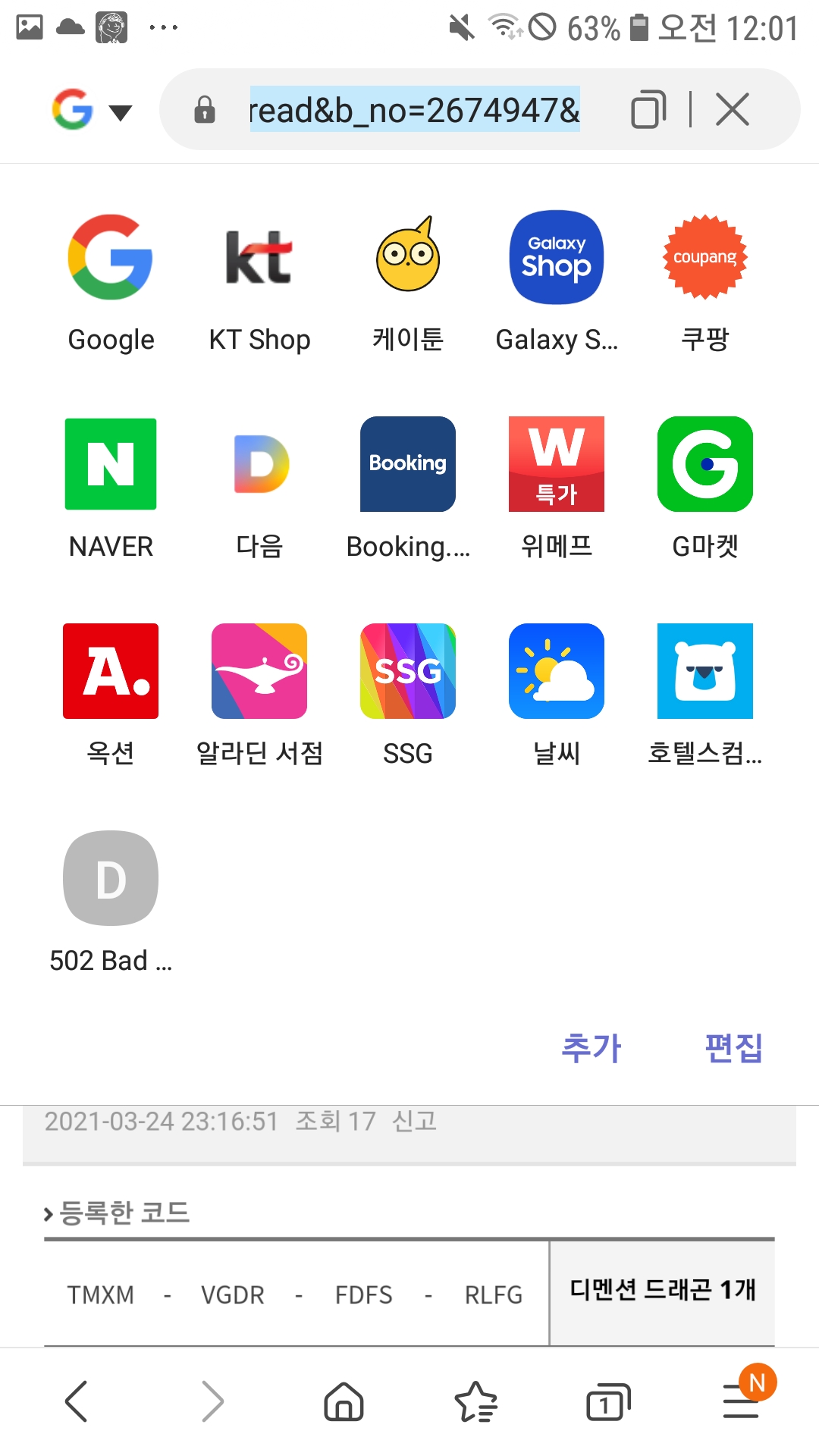Clear the URL with the X icon
Image resolution: width=819 pixels, height=1456 pixels.
(x=733, y=109)
